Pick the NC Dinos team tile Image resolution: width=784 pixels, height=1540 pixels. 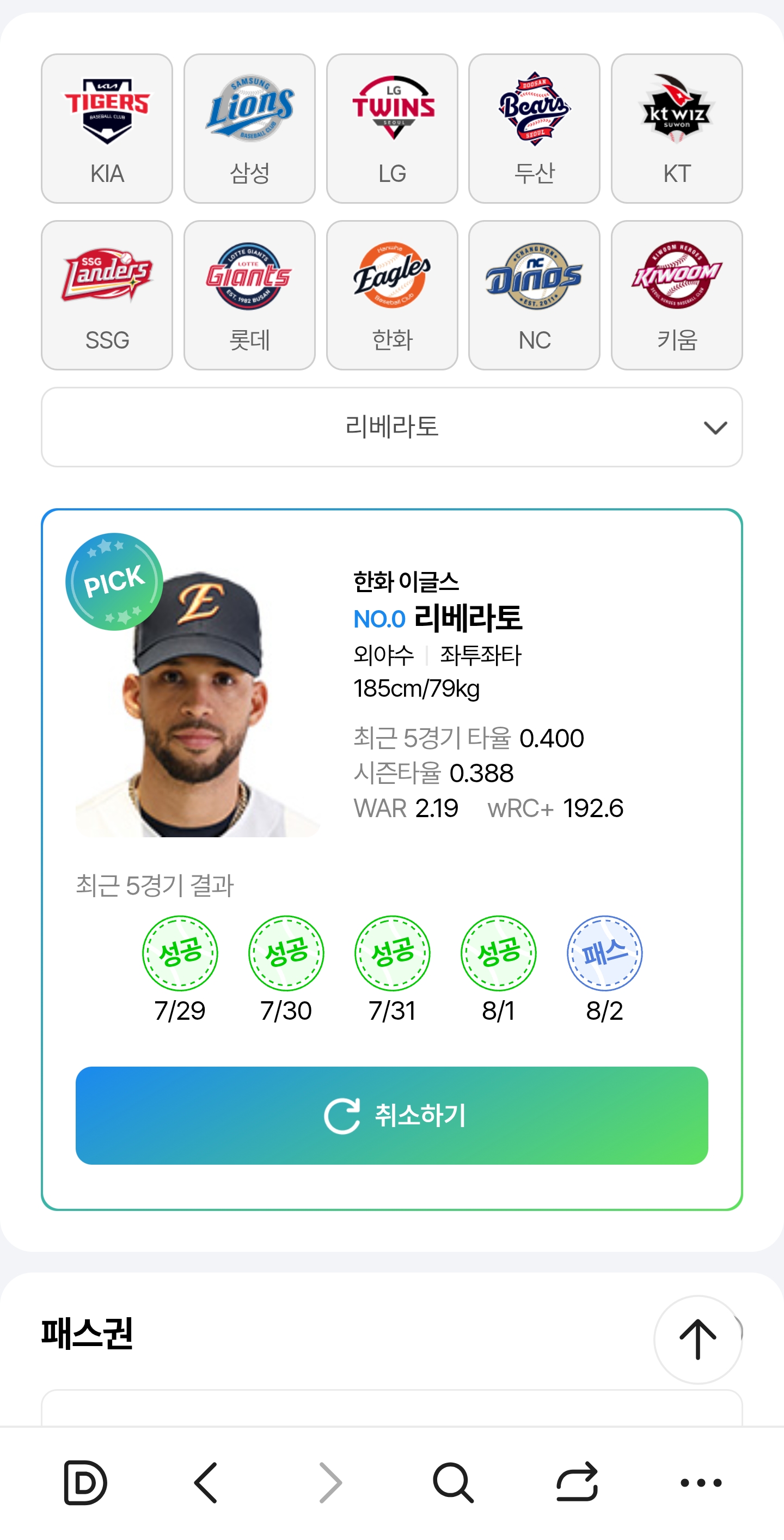[534, 295]
